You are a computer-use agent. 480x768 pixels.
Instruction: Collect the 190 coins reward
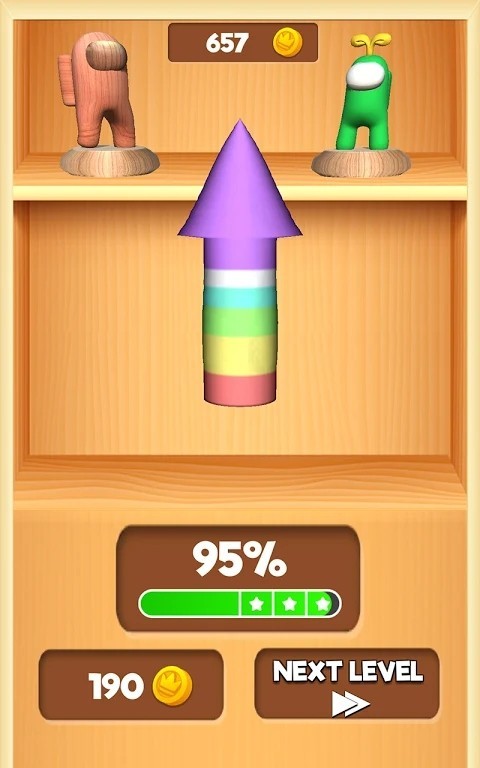coord(131,685)
